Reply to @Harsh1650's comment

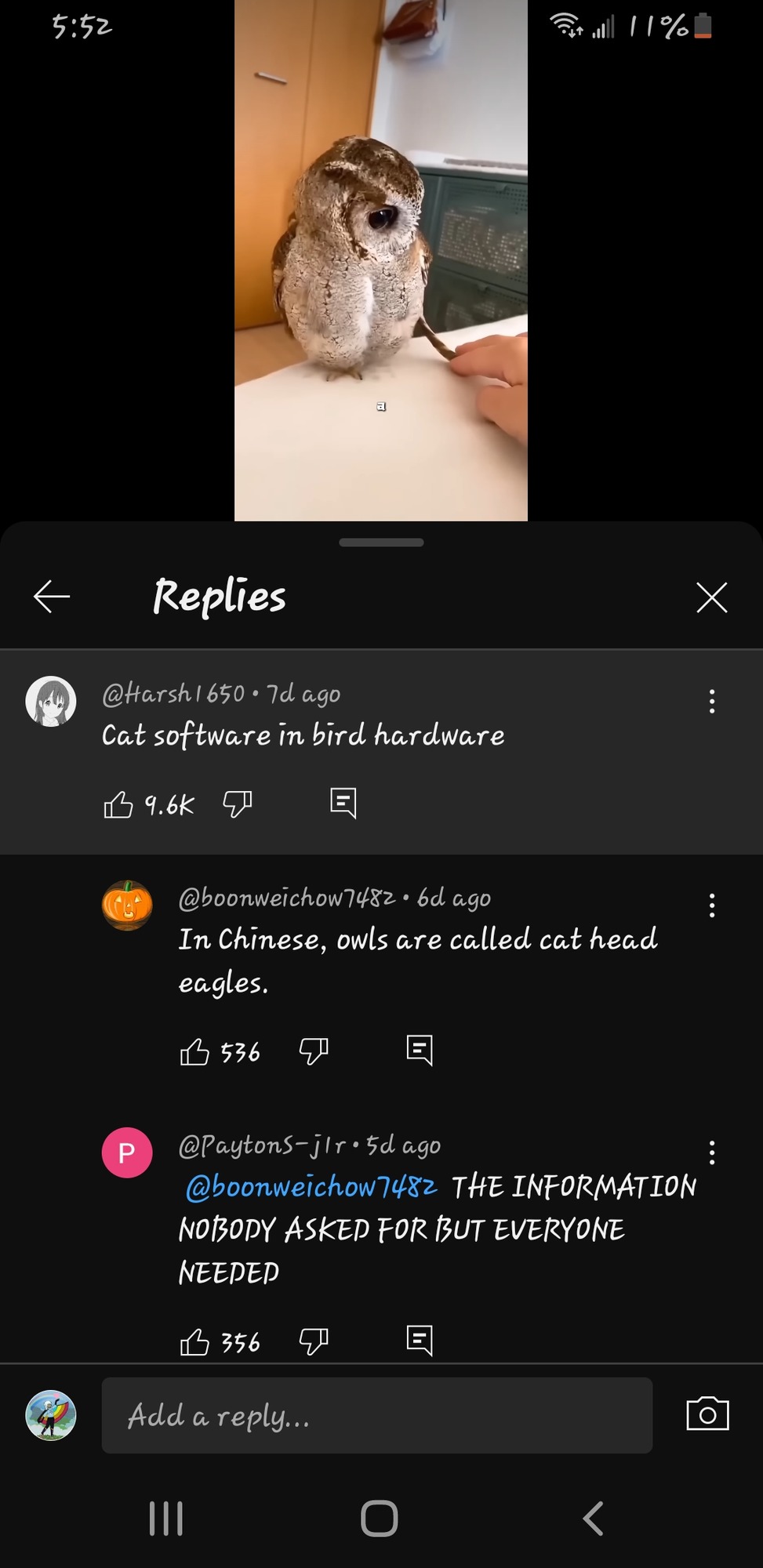343,803
